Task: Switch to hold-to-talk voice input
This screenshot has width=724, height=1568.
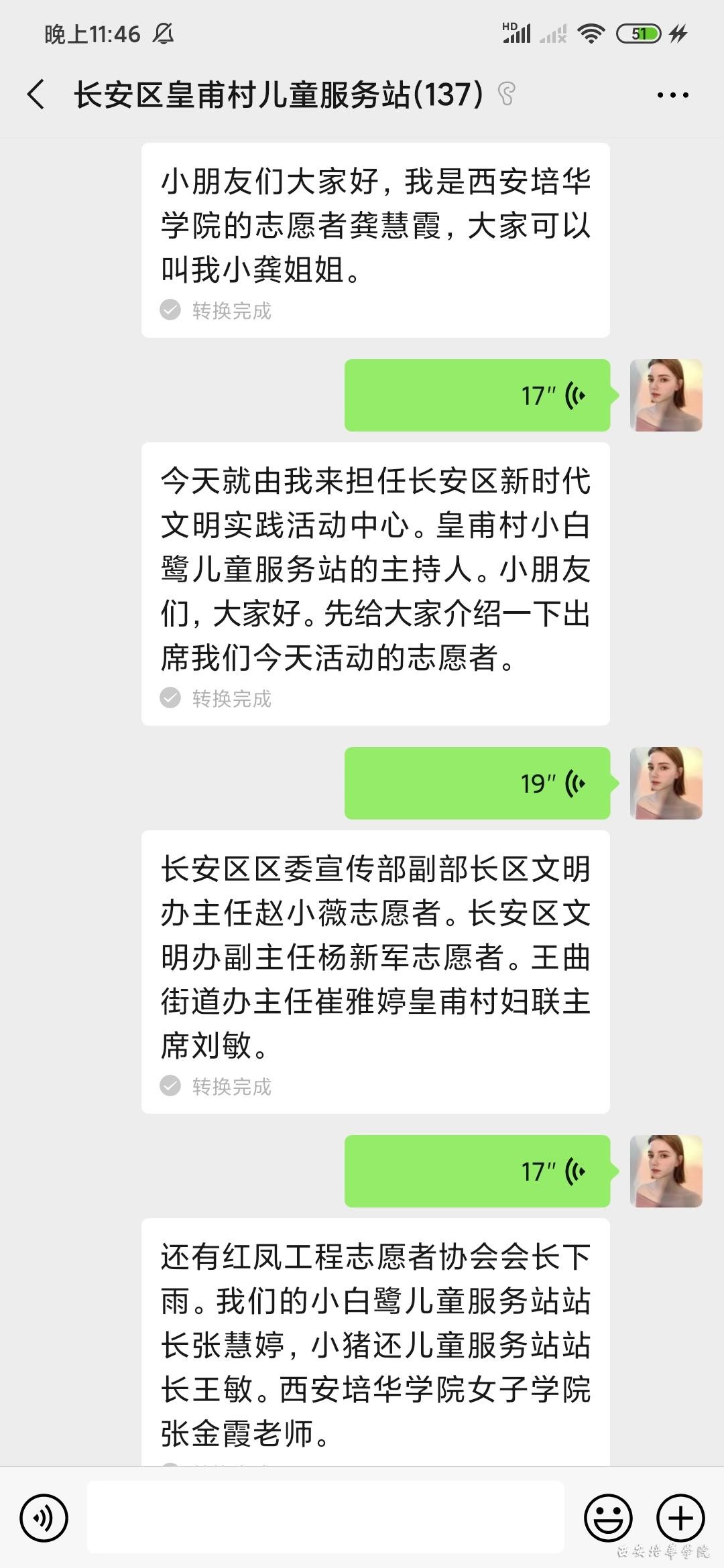Action: point(44,1518)
